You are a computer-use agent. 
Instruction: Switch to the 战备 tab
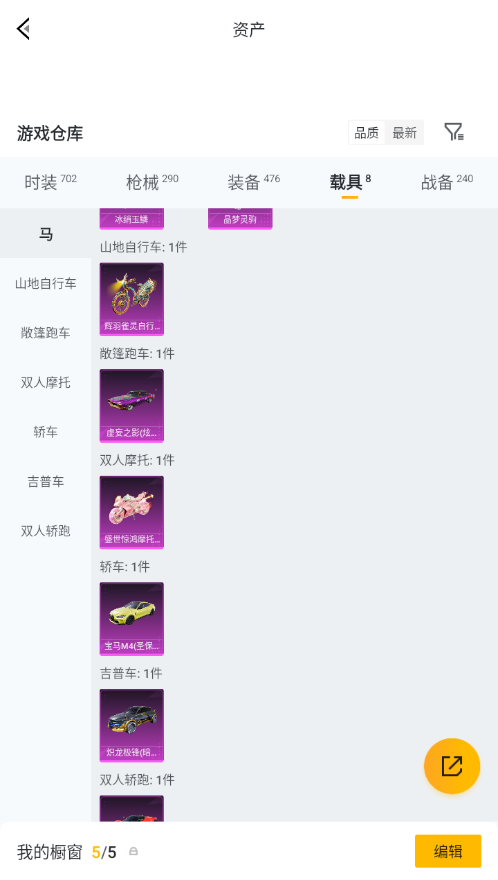pyautogui.click(x=447, y=182)
